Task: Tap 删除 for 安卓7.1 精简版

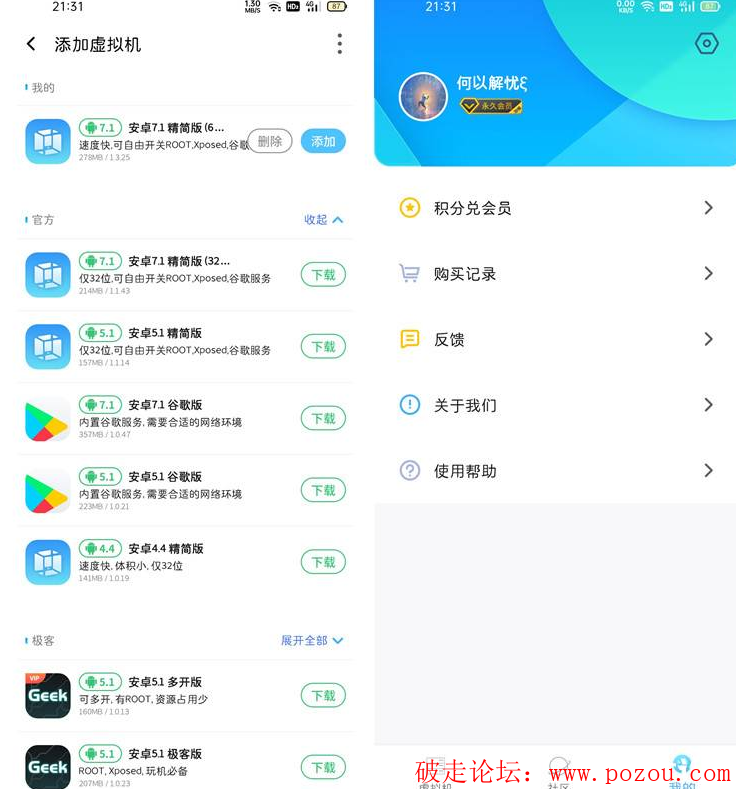Action: (x=270, y=142)
